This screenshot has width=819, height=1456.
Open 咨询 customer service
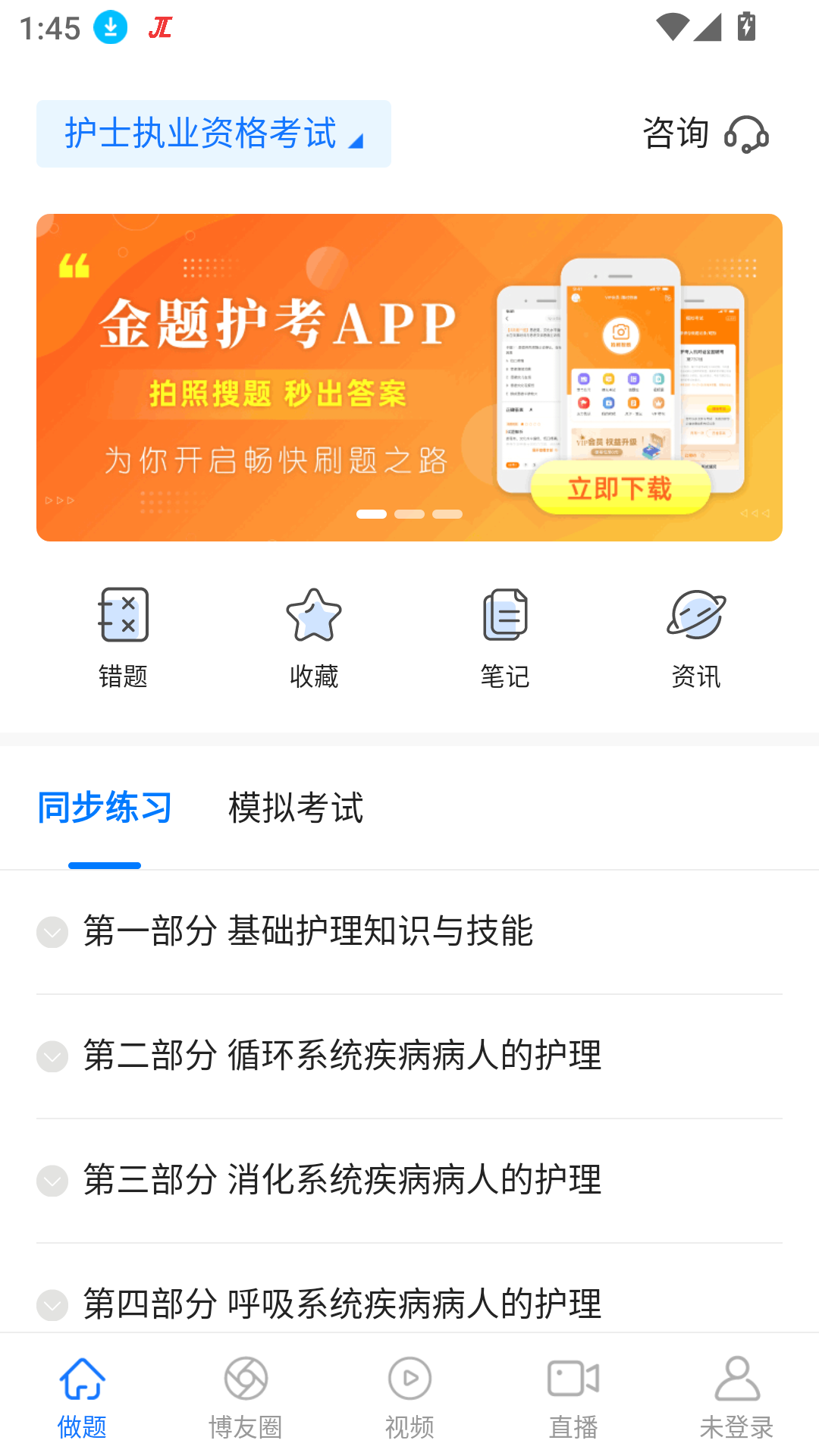pyautogui.click(x=705, y=134)
